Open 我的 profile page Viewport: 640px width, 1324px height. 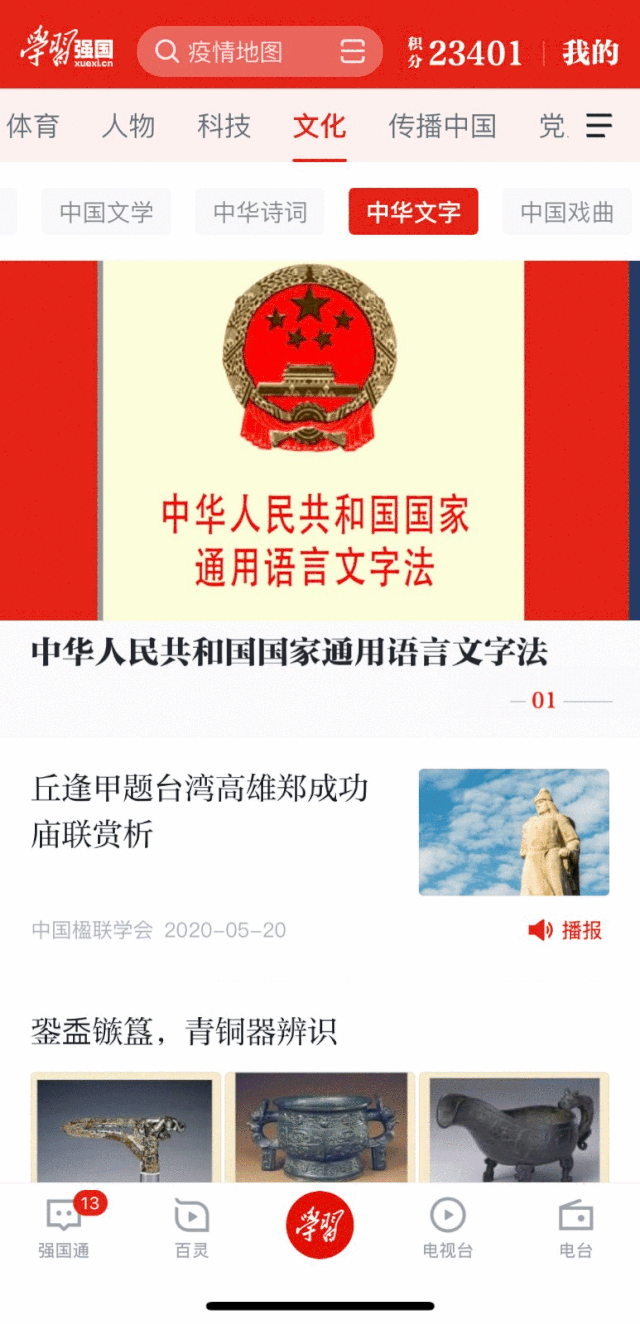(590, 53)
